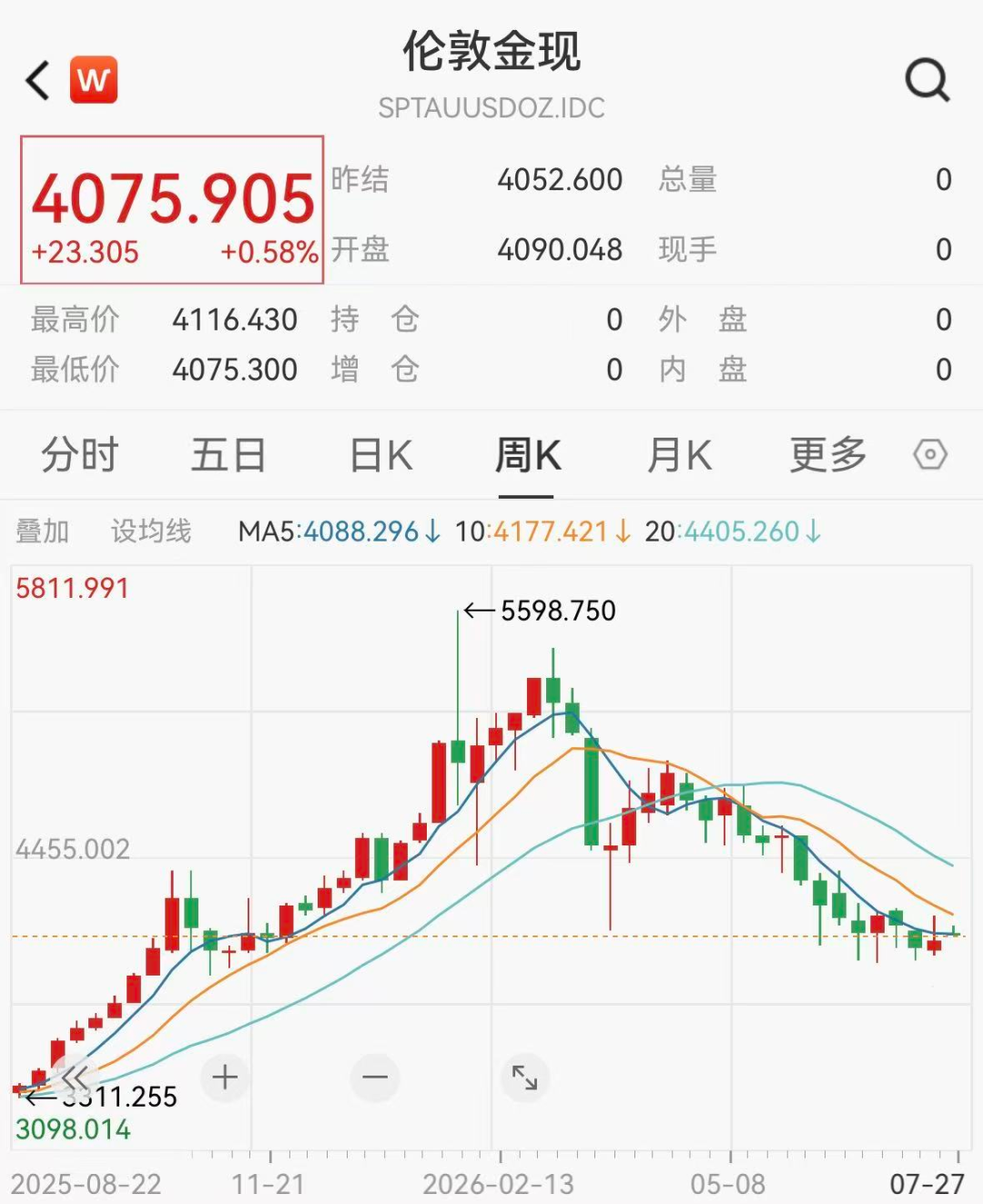
Task: Open the search magnifier icon
Action: 927,80
